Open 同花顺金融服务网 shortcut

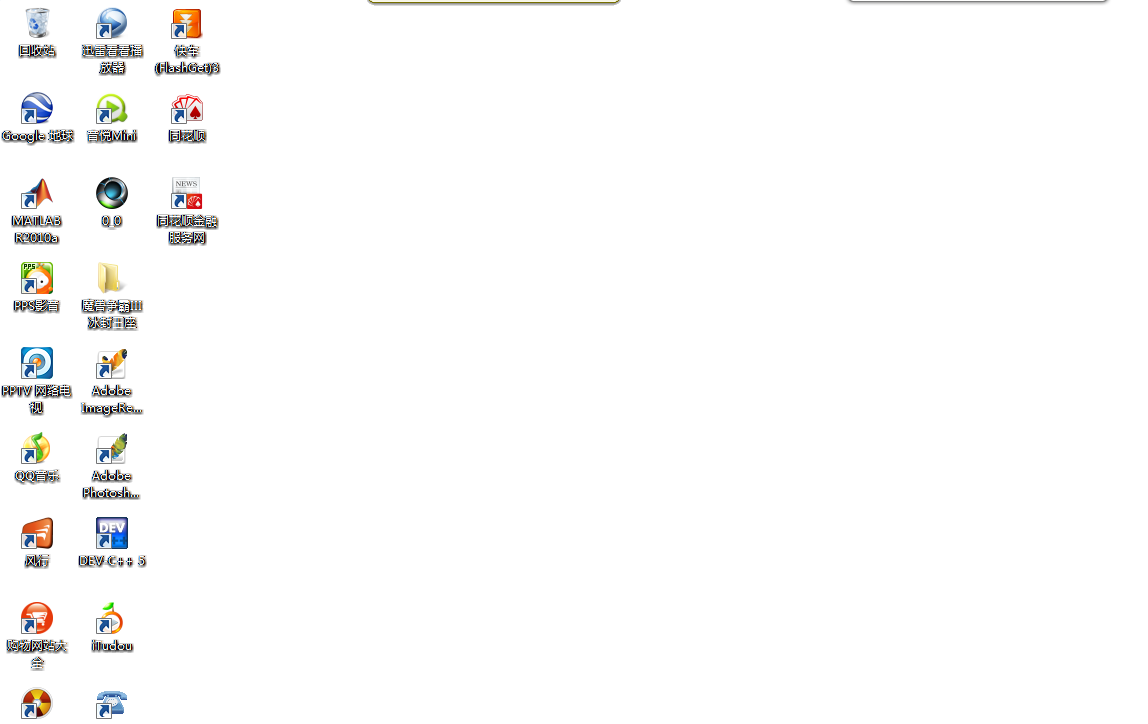click(x=187, y=194)
